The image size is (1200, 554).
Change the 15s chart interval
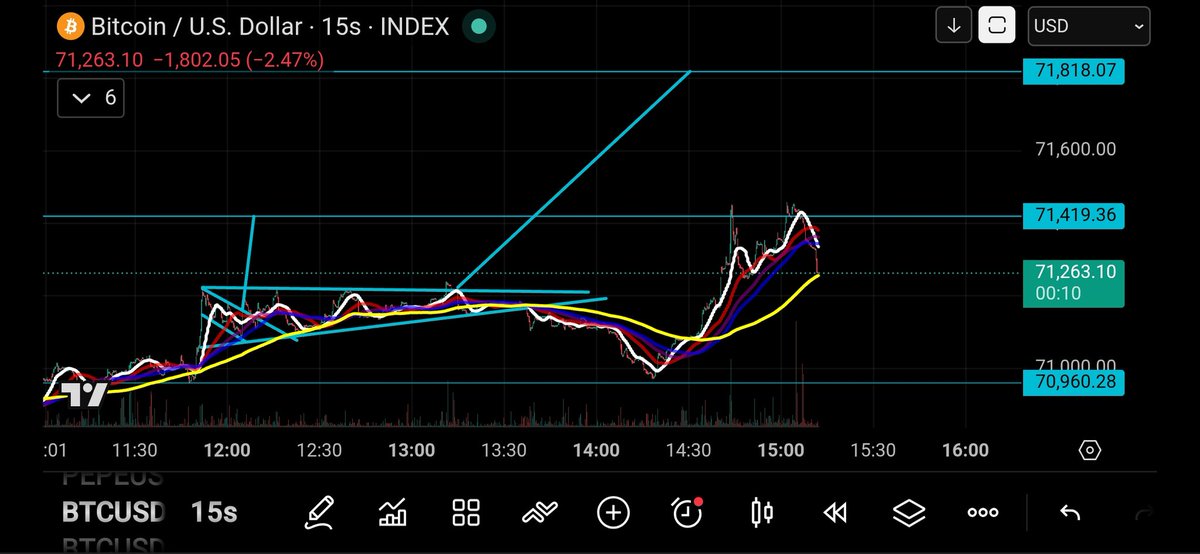point(214,513)
